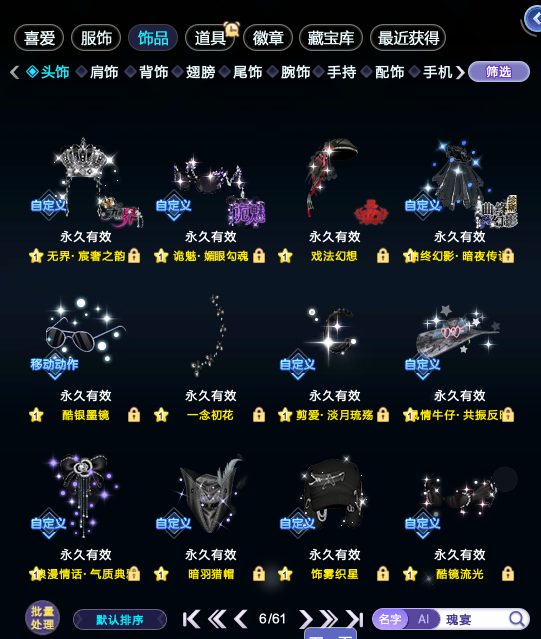Show 最近获得 items
541x639 pixels.
[x=408, y=38]
